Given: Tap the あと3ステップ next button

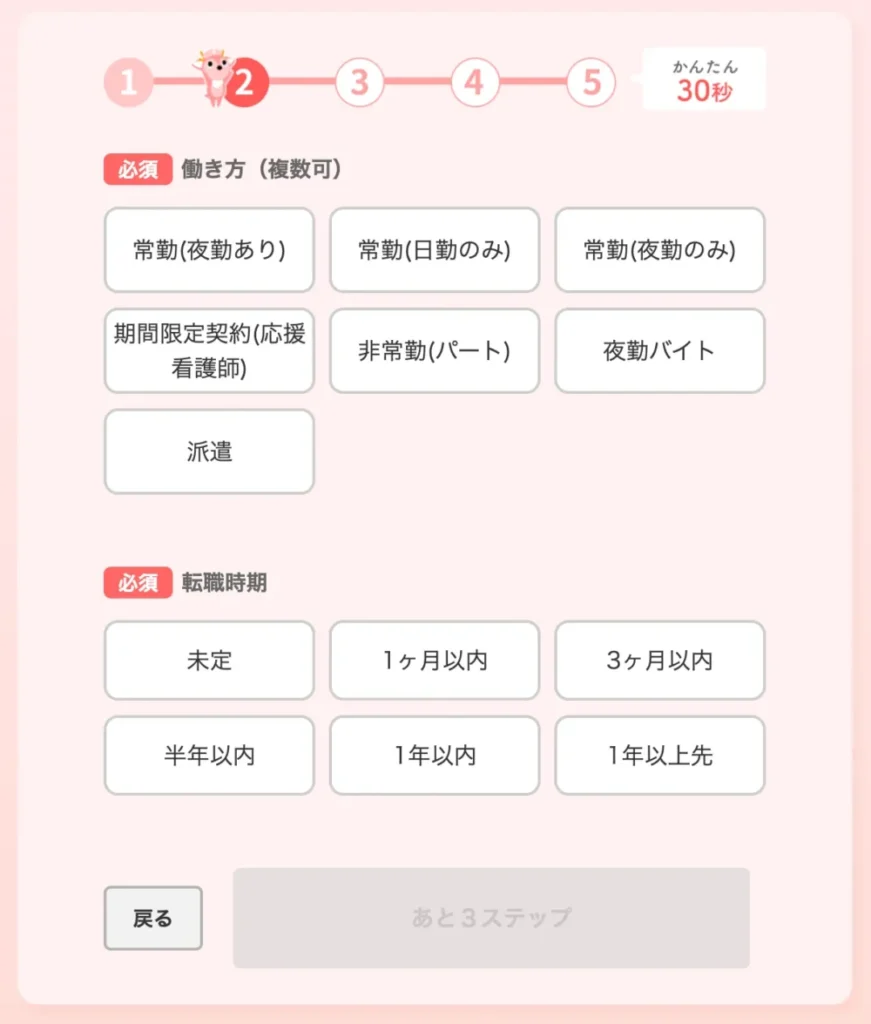Looking at the screenshot, I should click(x=491, y=918).
